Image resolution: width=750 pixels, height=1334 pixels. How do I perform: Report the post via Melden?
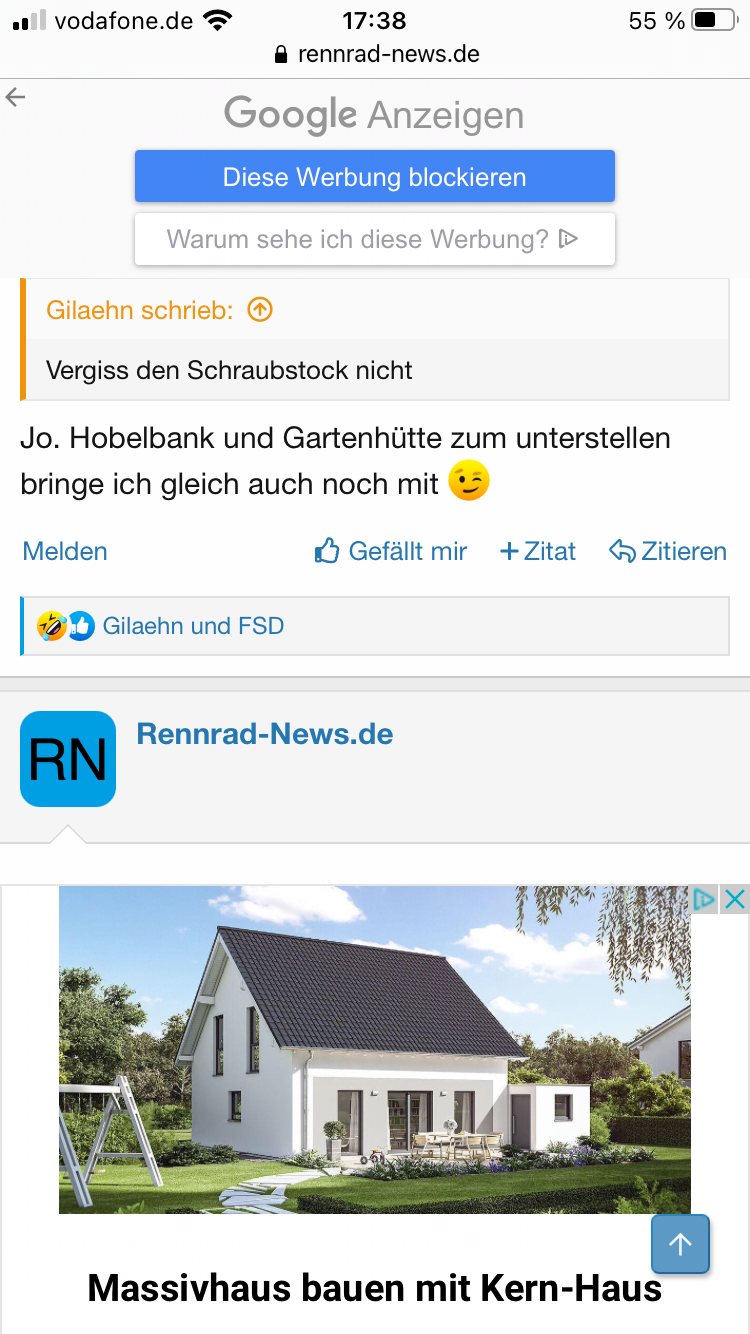click(x=65, y=551)
